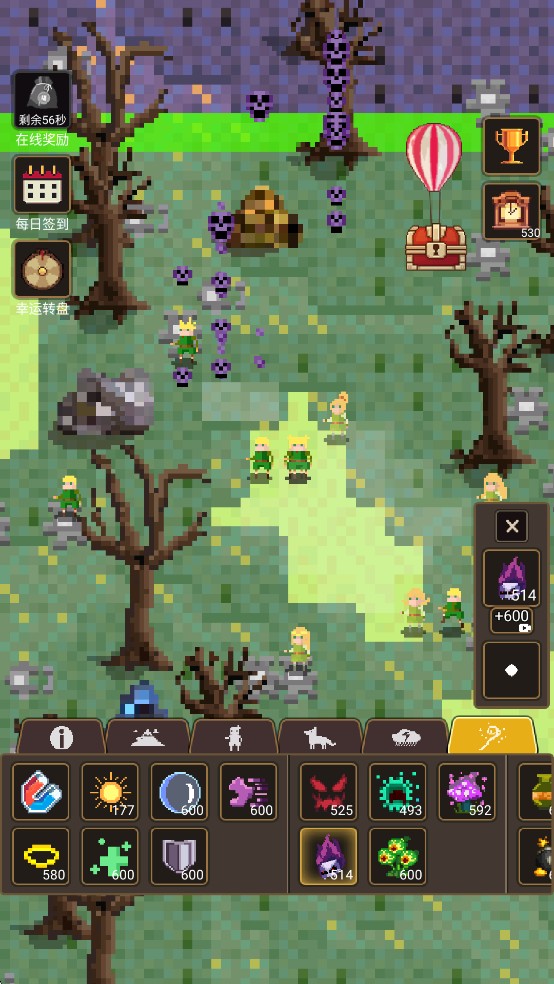Open the lucky wheel spinner
Screen dimensions: 554x984
pyautogui.click(x=41, y=269)
